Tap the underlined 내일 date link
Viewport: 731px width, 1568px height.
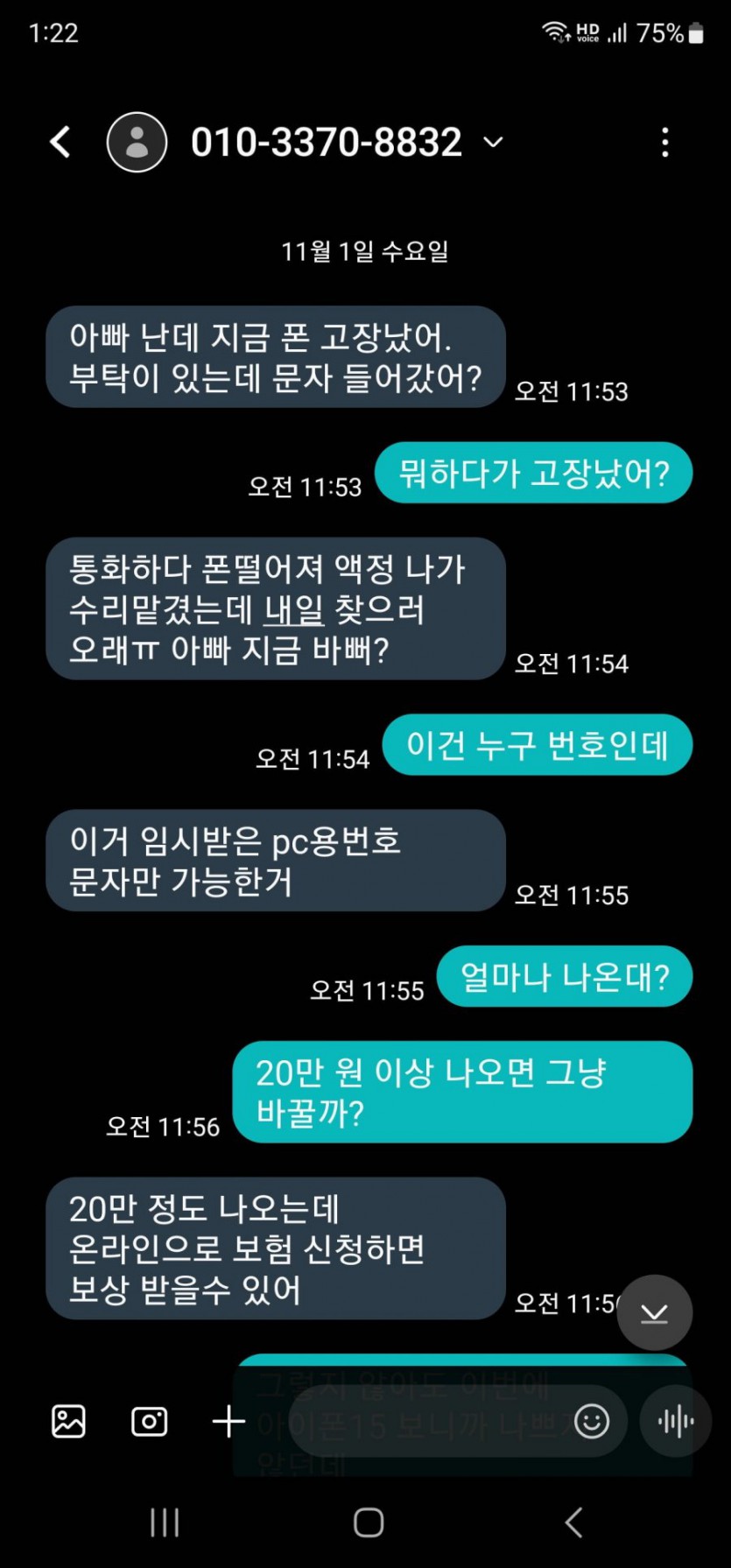294,610
